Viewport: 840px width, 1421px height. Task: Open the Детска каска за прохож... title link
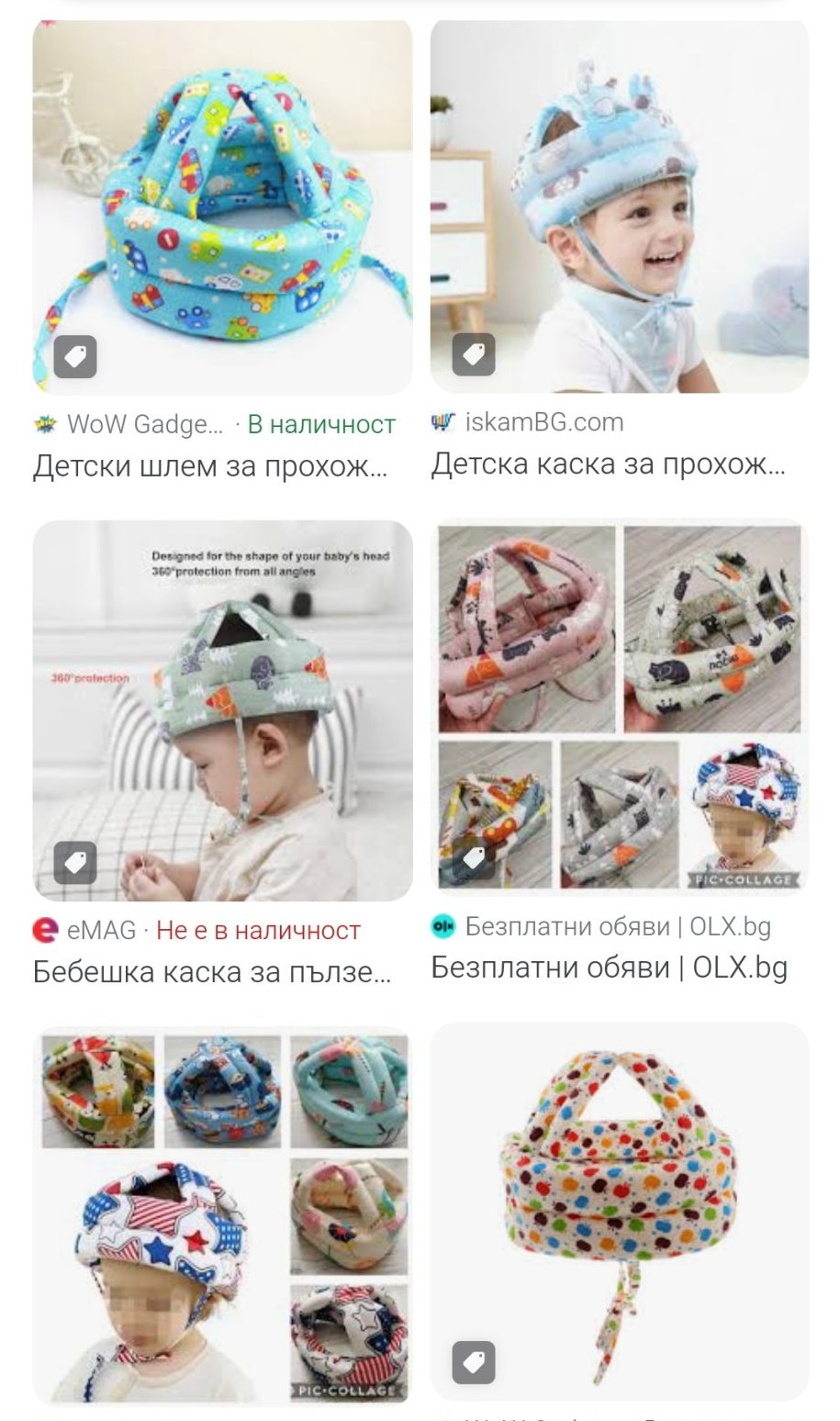(x=608, y=464)
